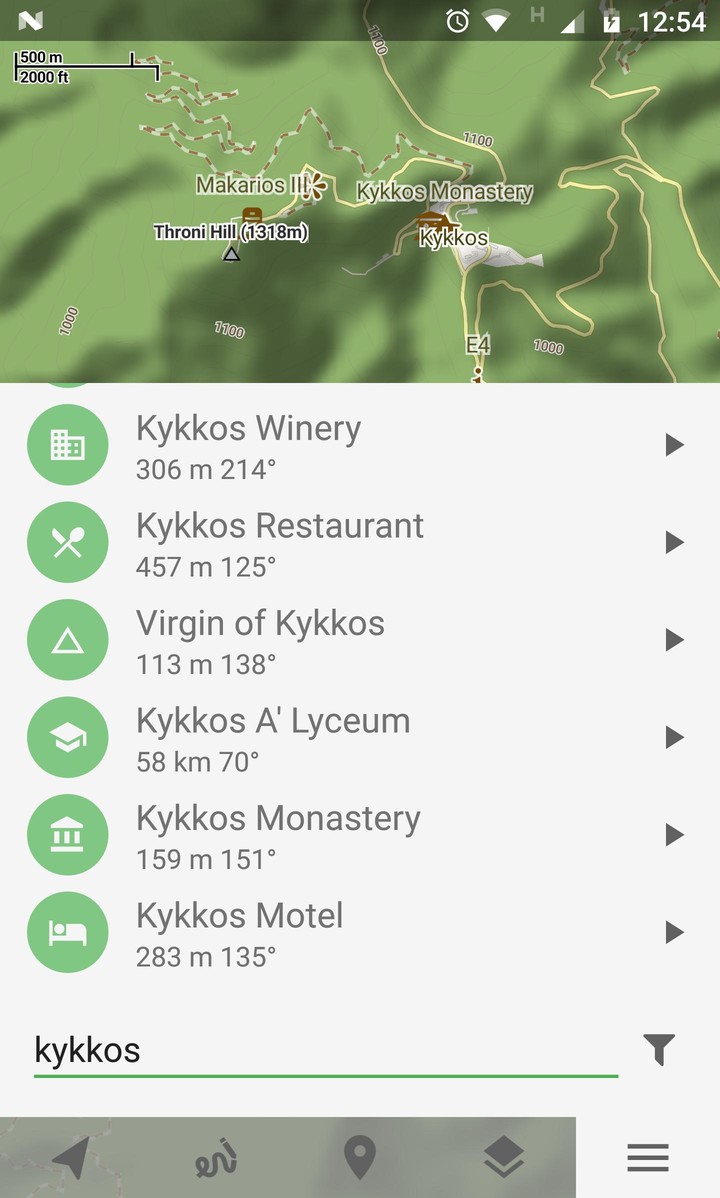Tap the Kykkos Monastery label on the map
This screenshot has height=1198, width=720.
(446, 191)
